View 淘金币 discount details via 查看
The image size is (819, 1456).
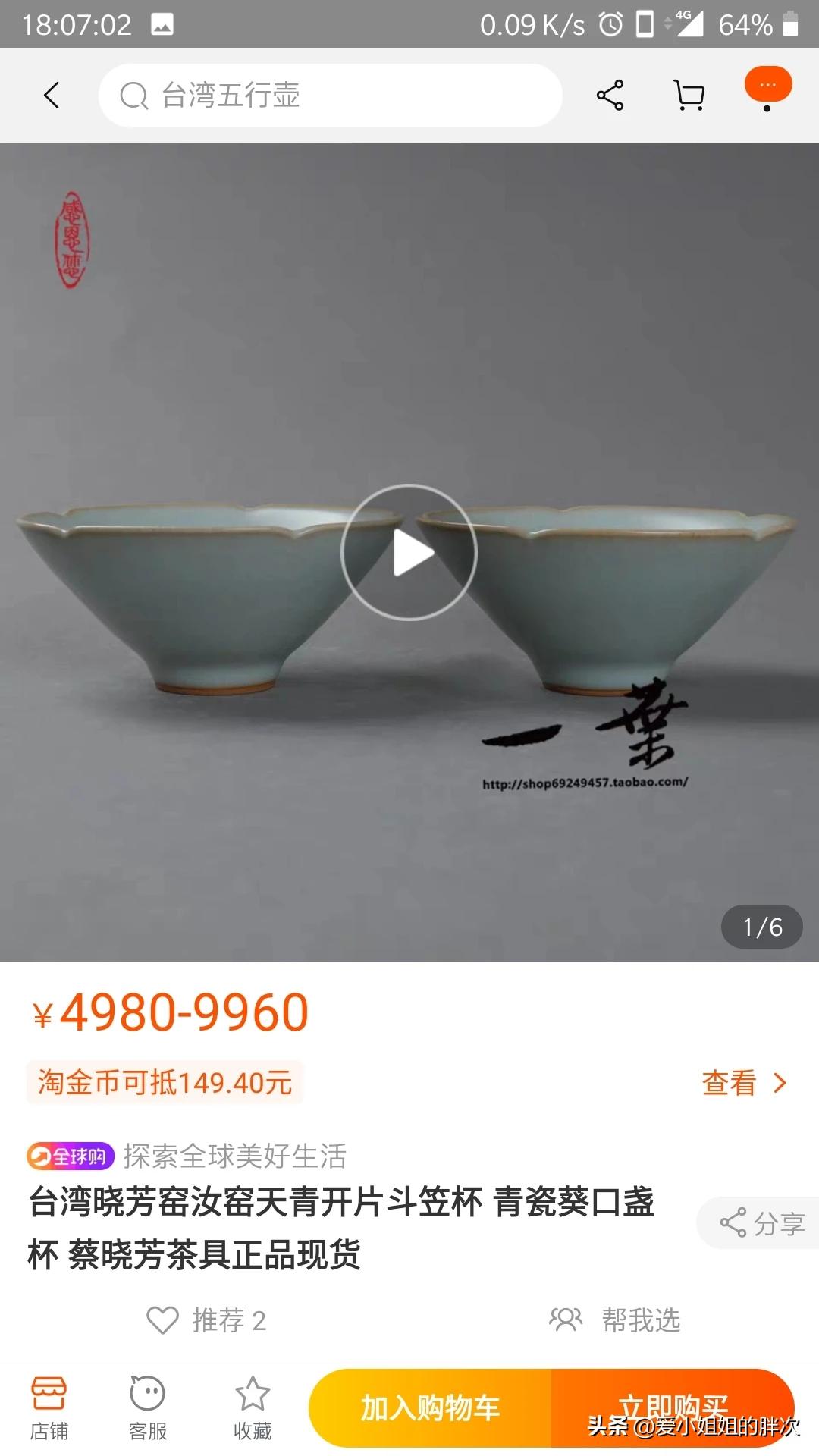pyautogui.click(x=744, y=1082)
